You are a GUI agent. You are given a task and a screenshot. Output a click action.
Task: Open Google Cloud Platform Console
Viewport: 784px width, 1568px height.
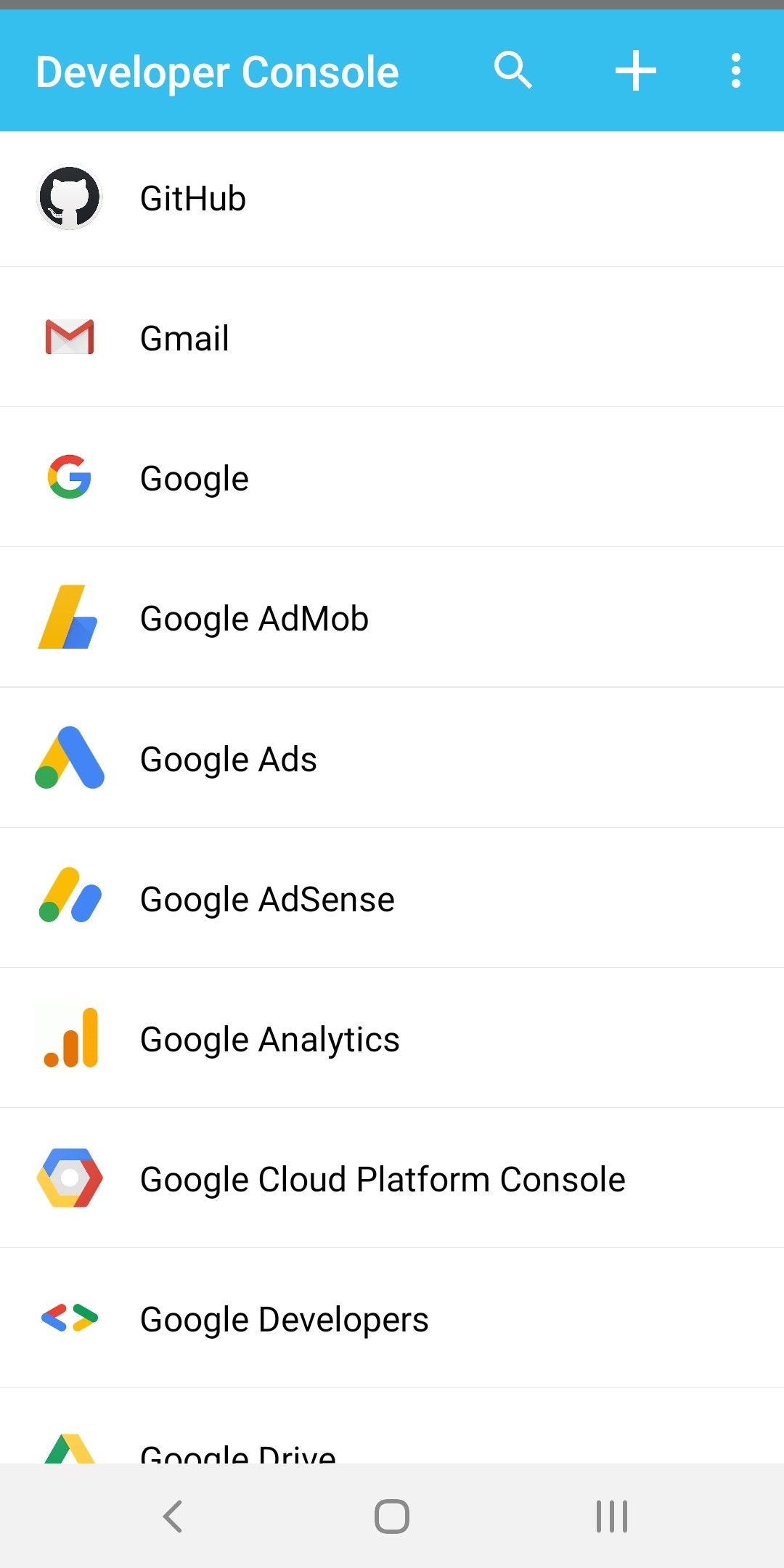click(383, 1179)
